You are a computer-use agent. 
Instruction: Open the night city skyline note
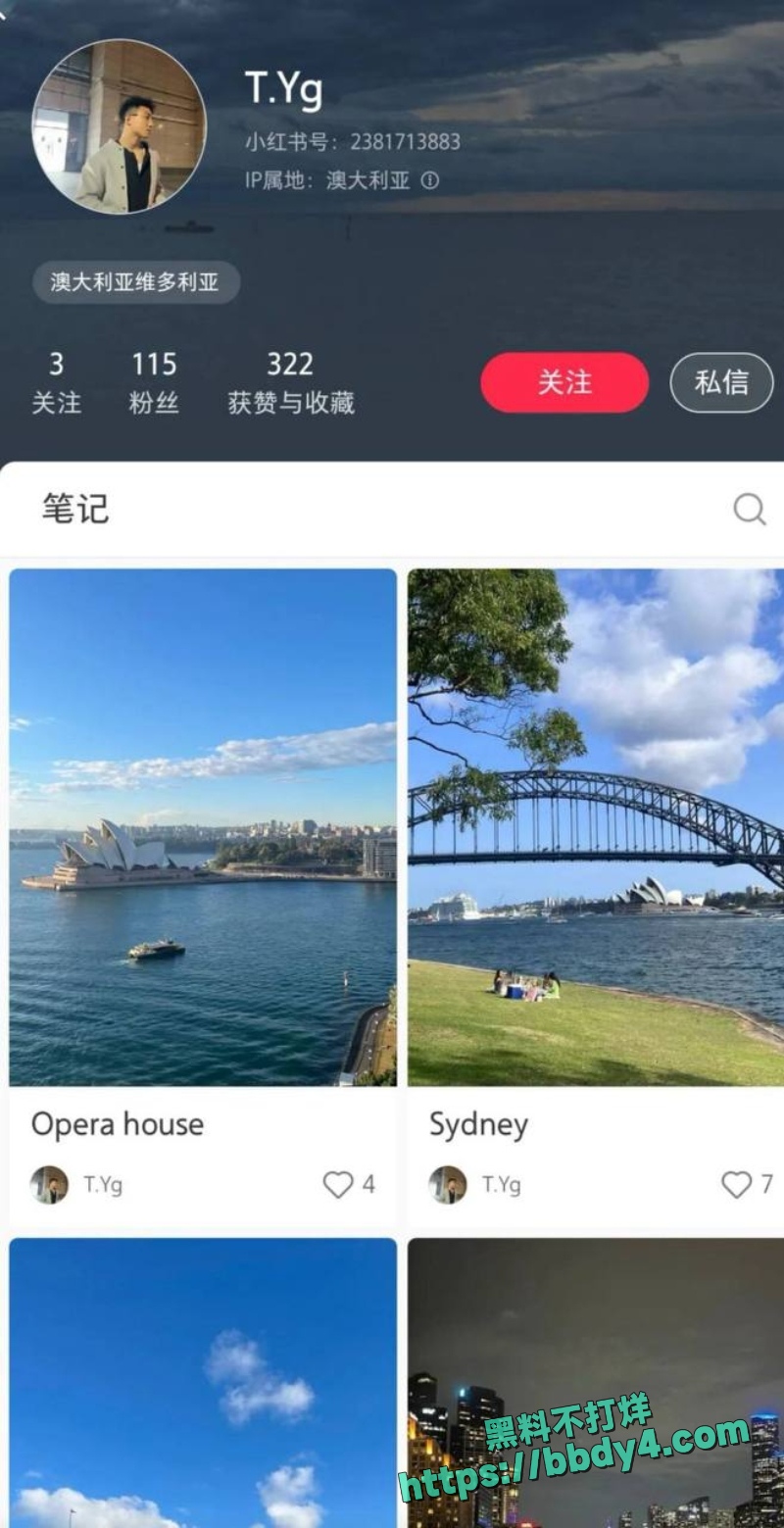pos(596,1383)
